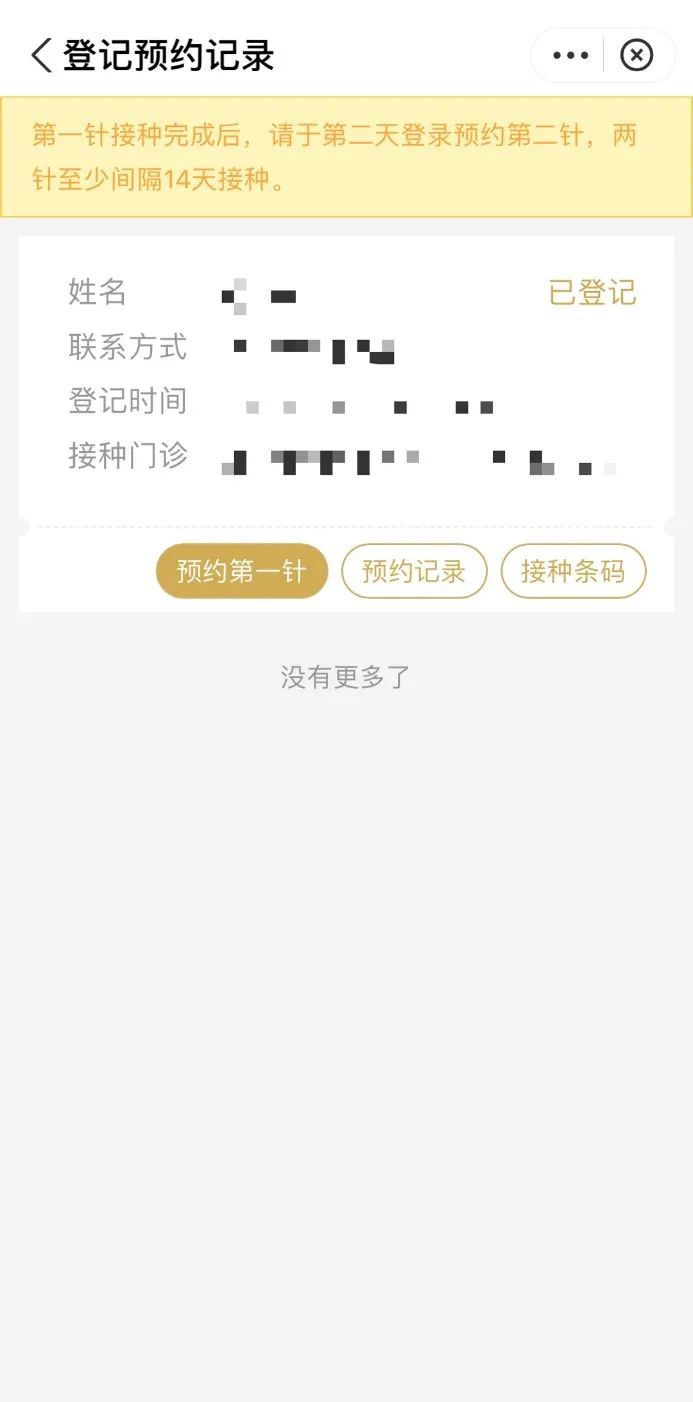Close the mini program with the circled X
This screenshot has width=693, height=1402.
point(637,55)
